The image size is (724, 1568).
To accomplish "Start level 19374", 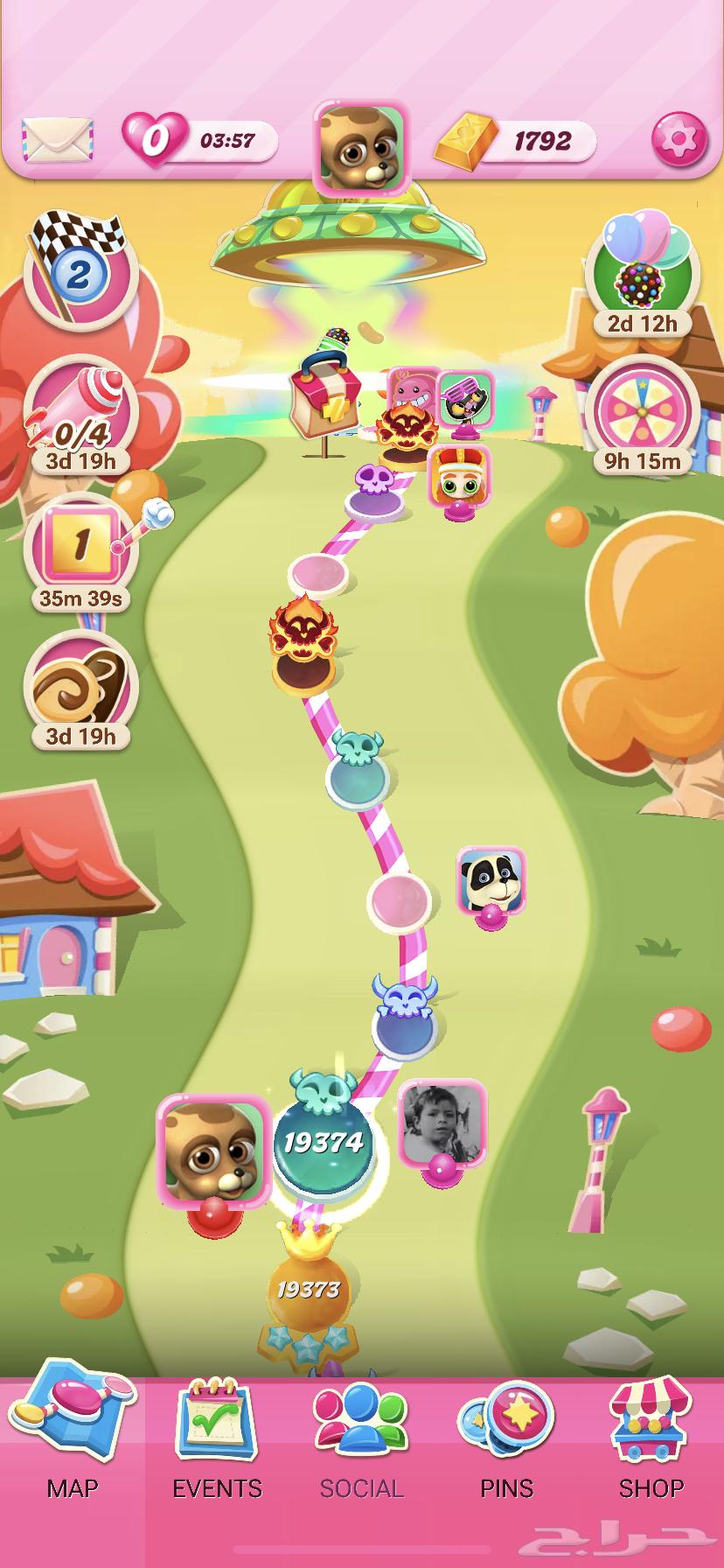I will click(x=323, y=1142).
